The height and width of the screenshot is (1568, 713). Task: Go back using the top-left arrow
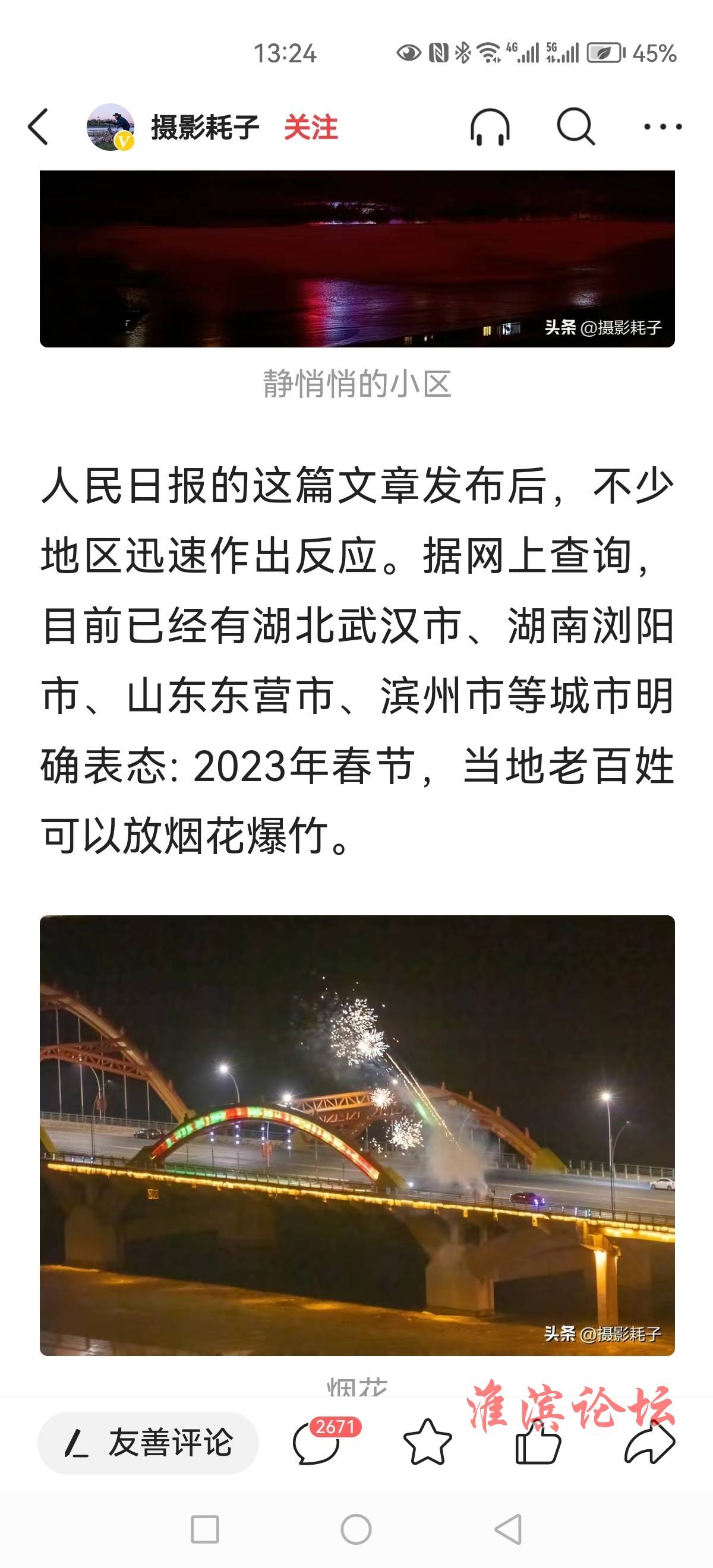click(x=39, y=127)
